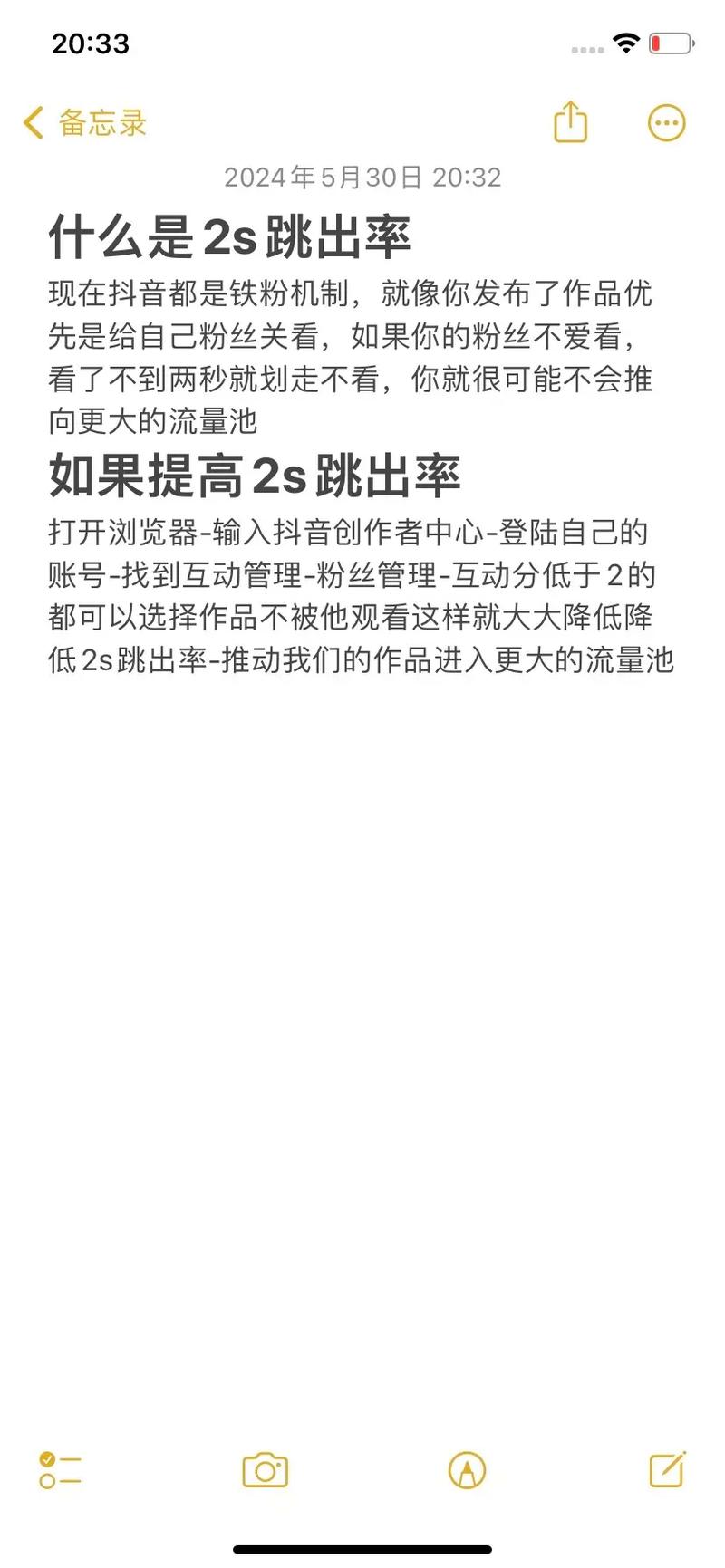The height and width of the screenshot is (1568, 725).
Task: Open the camera attachment options
Action: pos(265,1470)
